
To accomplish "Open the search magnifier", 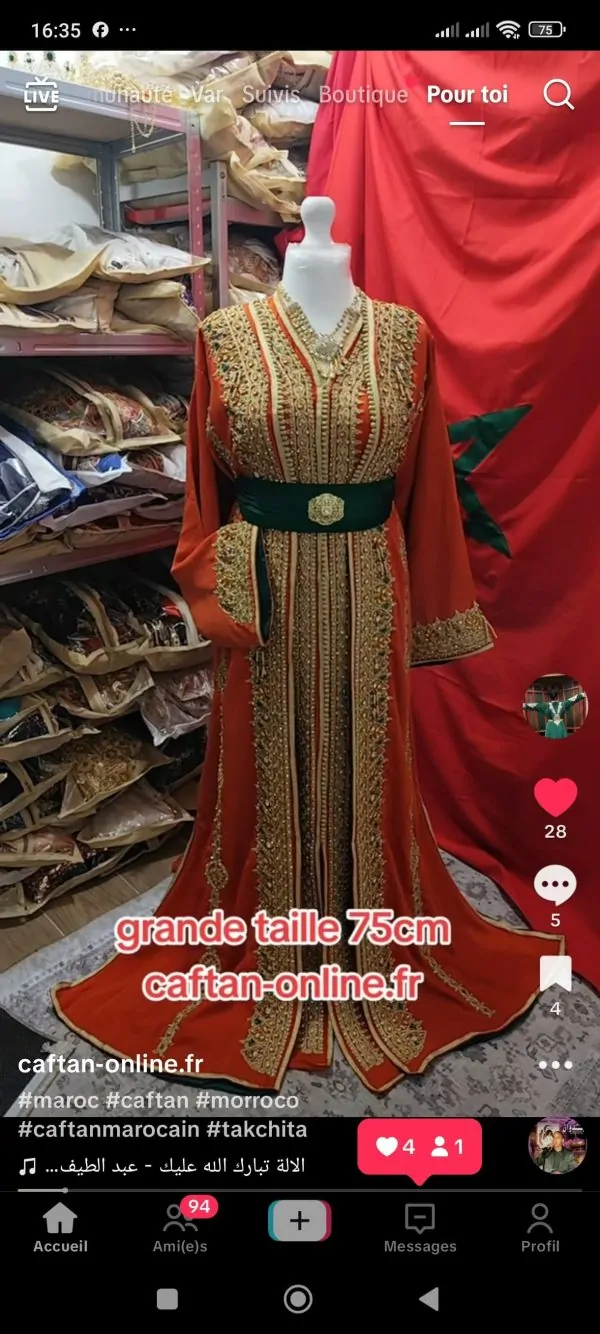I will [x=558, y=95].
